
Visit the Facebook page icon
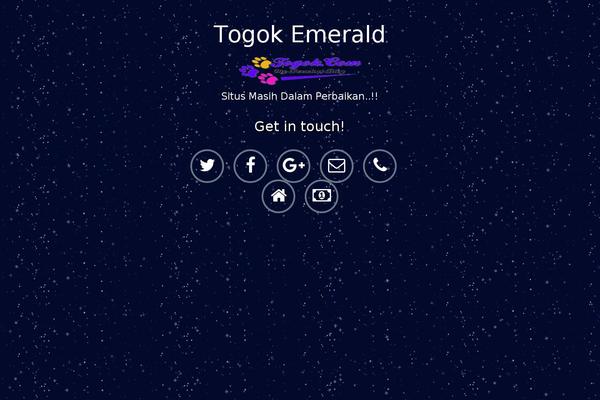coord(250,166)
